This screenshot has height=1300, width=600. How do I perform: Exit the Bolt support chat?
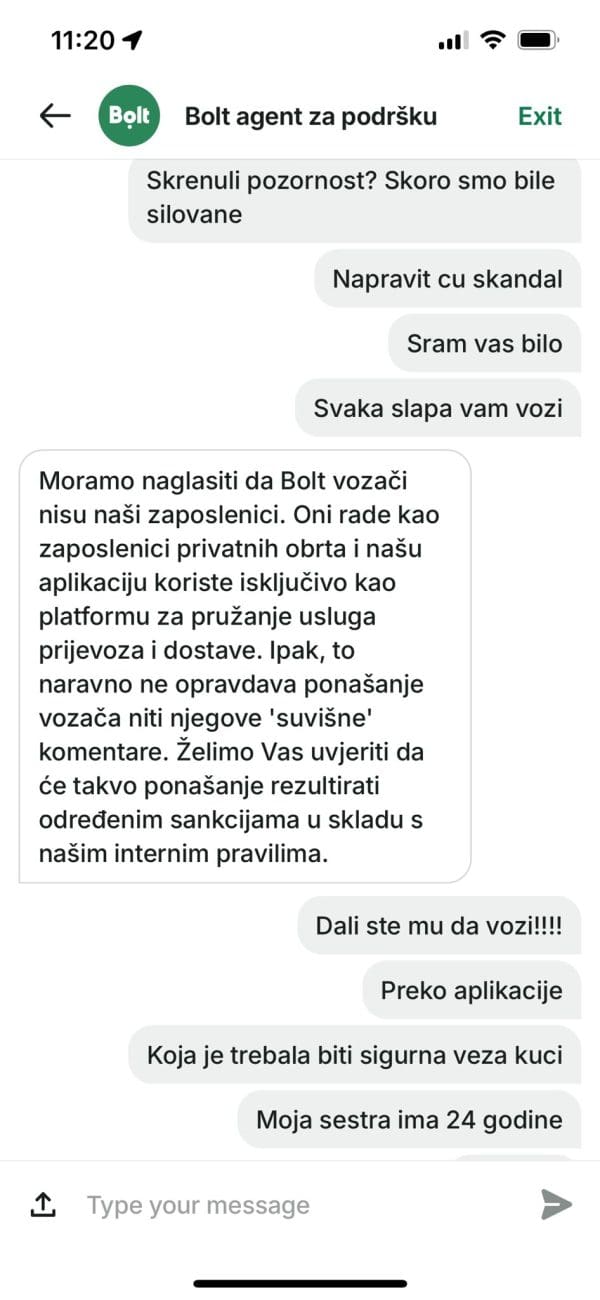[x=539, y=116]
